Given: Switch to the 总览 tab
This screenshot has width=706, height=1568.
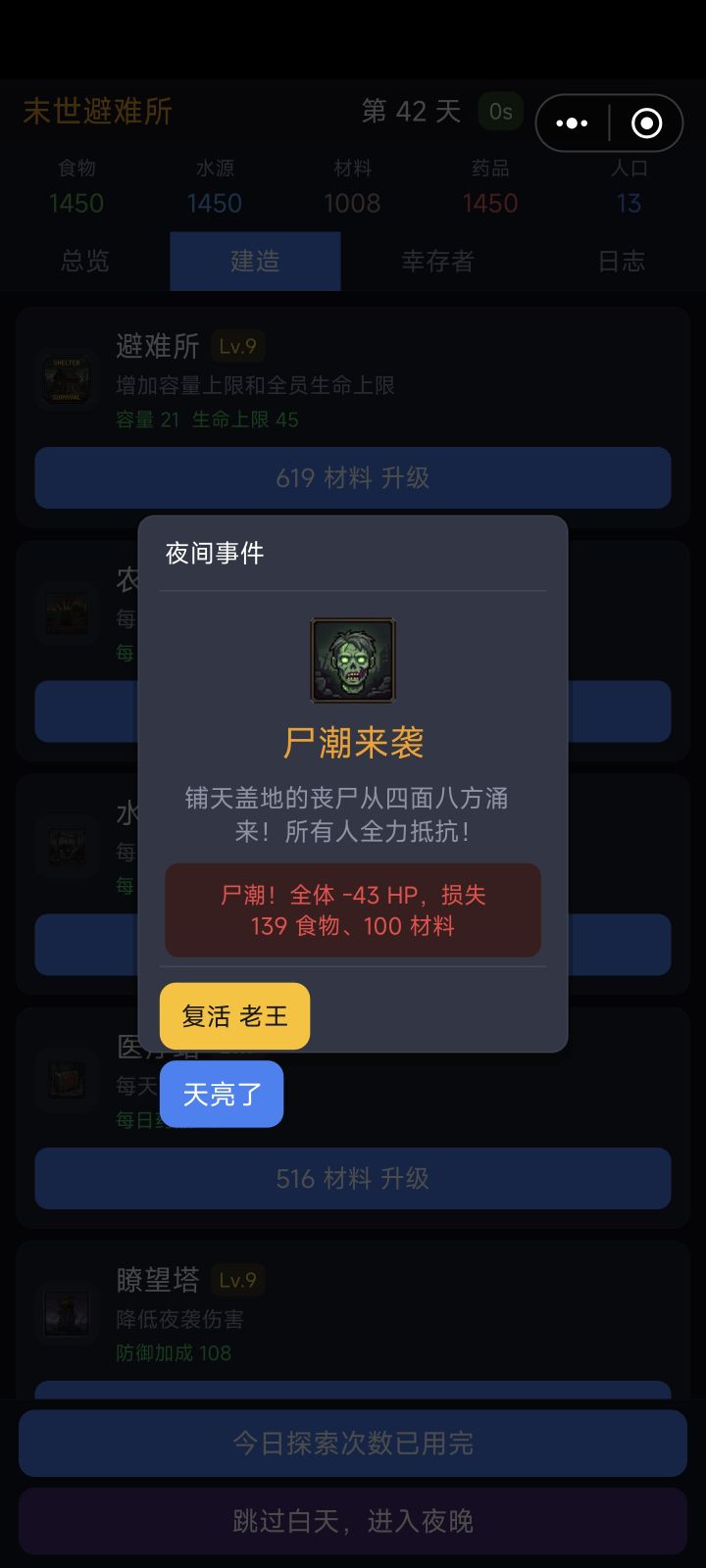Looking at the screenshot, I should pos(84,262).
